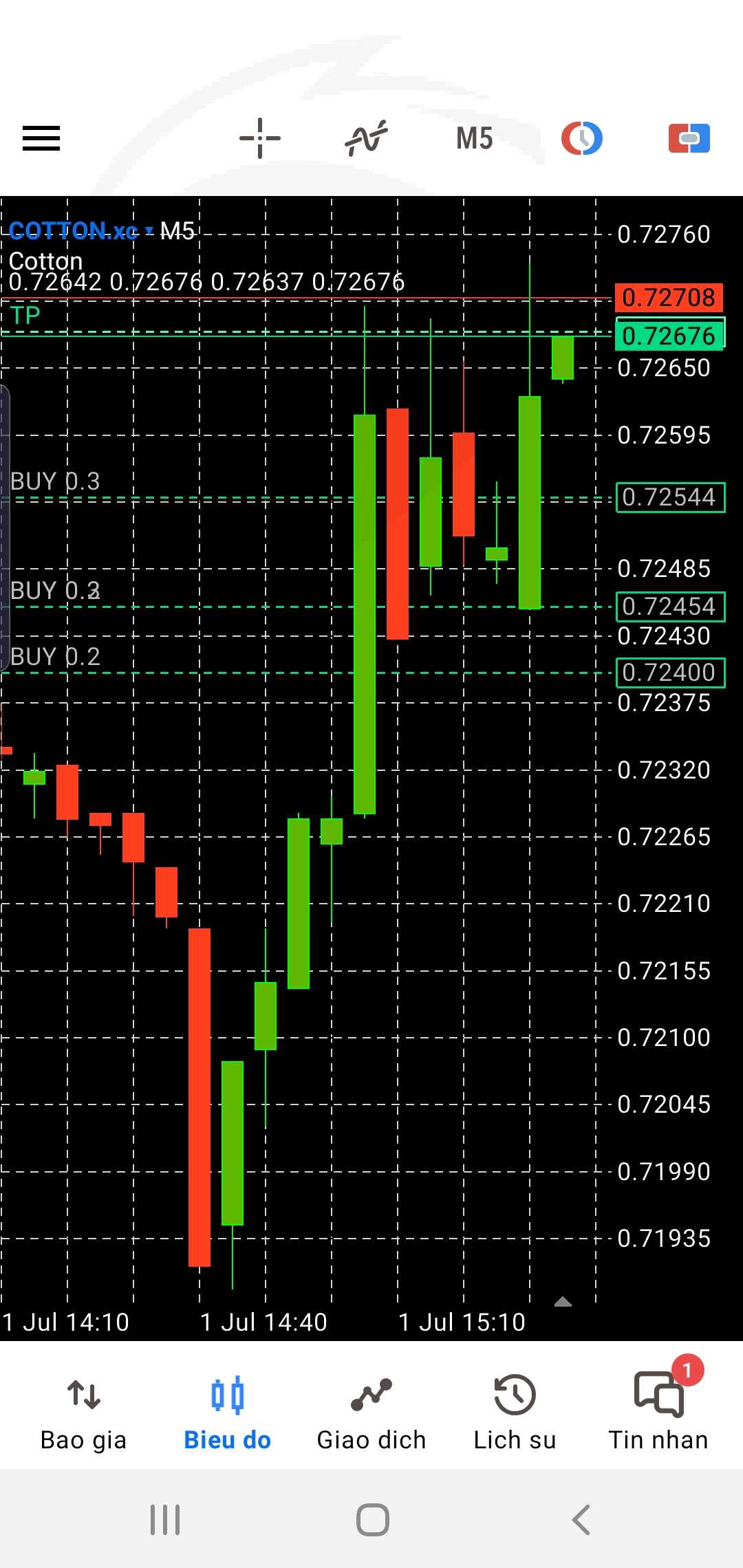Image resolution: width=743 pixels, height=1568 pixels.
Task: Open the chart objects clock icon
Action: tap(582, 138)
